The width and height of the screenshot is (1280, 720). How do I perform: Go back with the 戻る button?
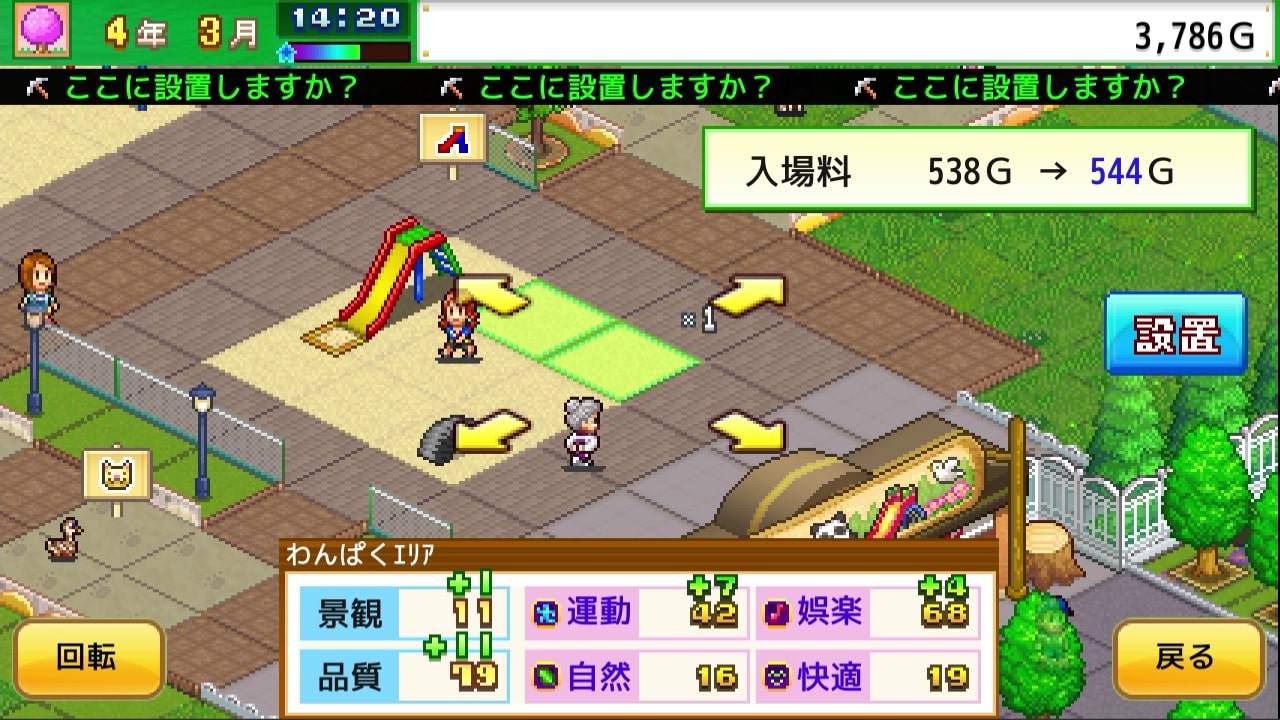[x=1187, y=658]
